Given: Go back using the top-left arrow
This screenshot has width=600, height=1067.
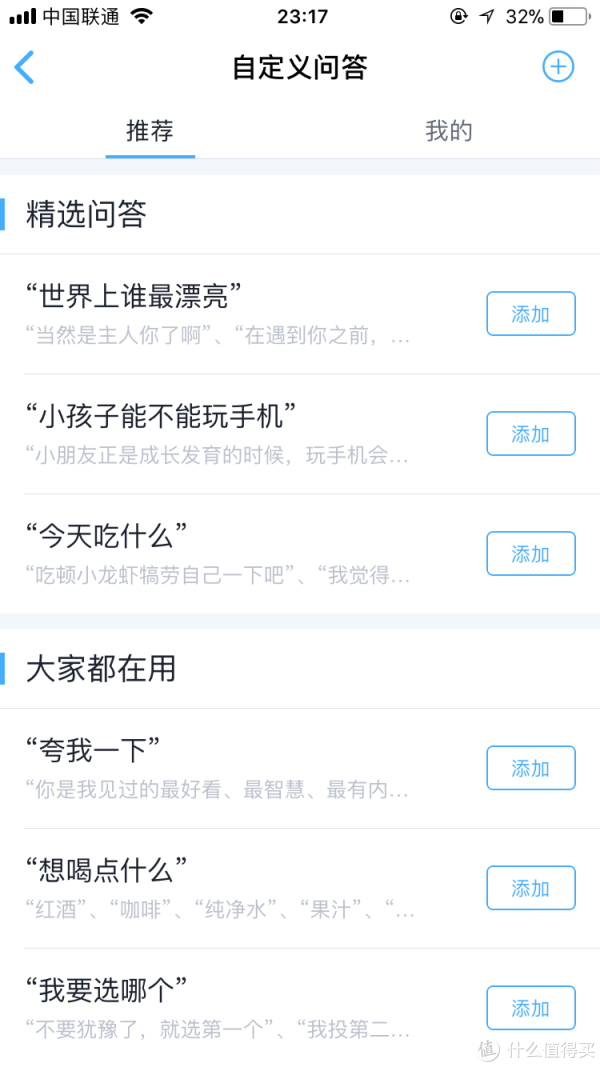Looking at the screenshot, I should coord(24,67).
